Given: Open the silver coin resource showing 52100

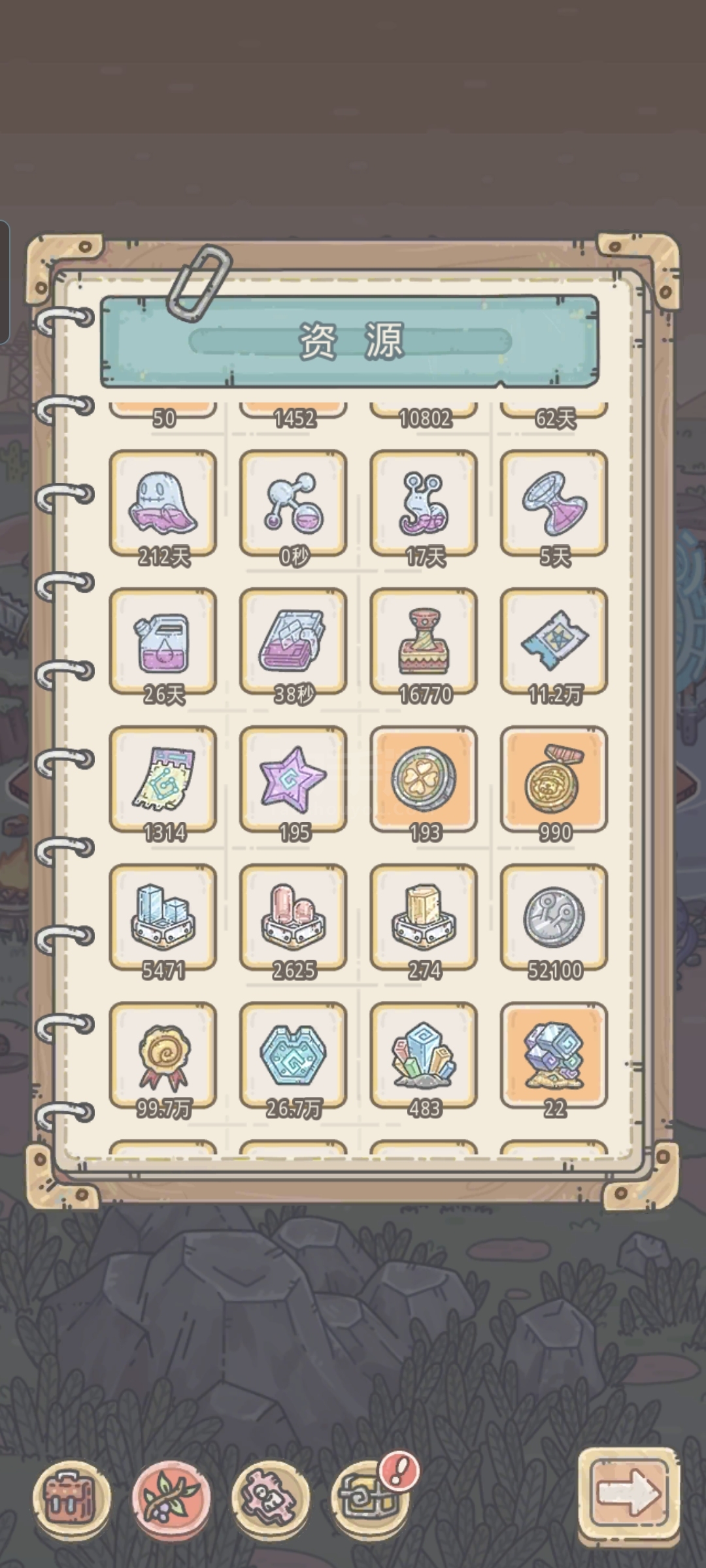Looking at the screenshot, I should pos(554,917).
